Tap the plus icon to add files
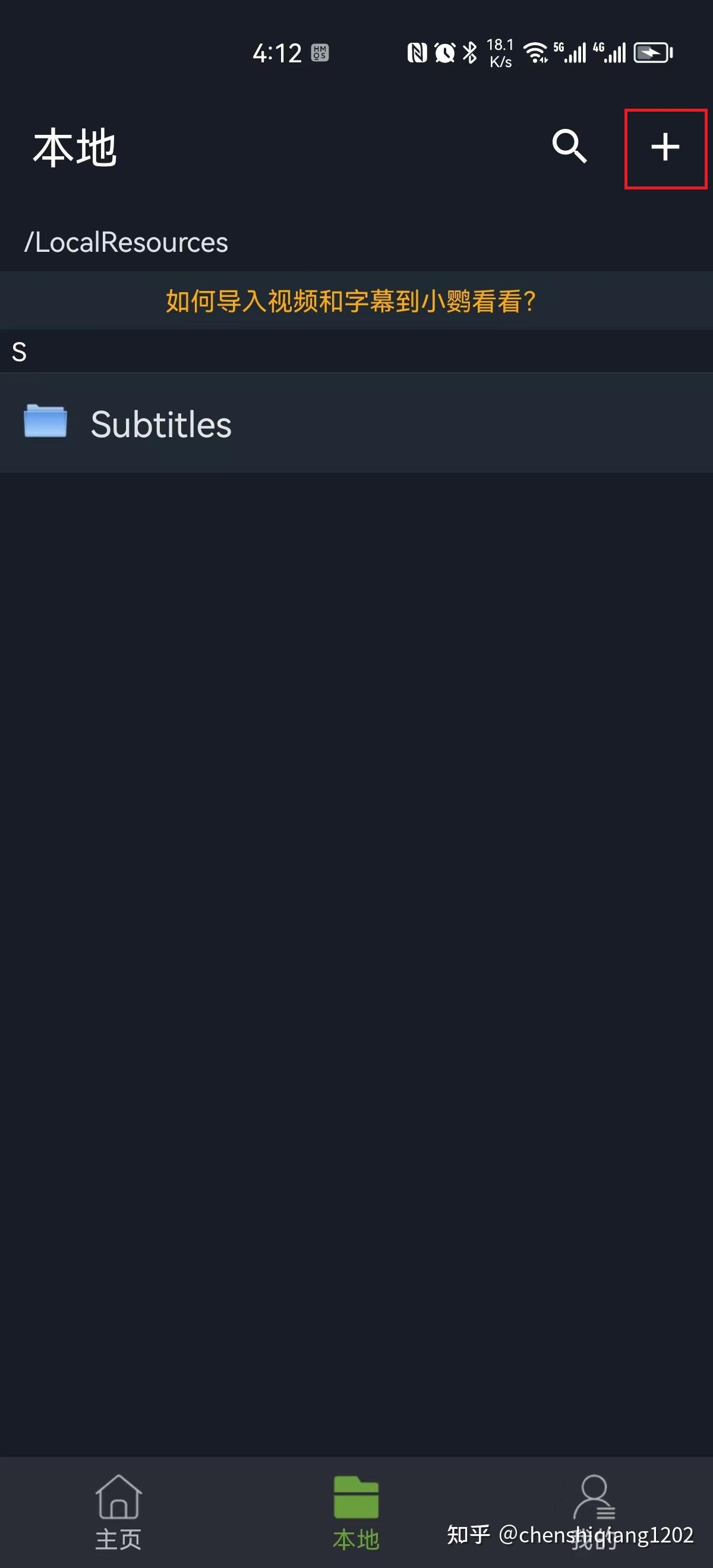The width and height of the screenshot is (713, 1568). pyautogui.click(x=665, y=148)
